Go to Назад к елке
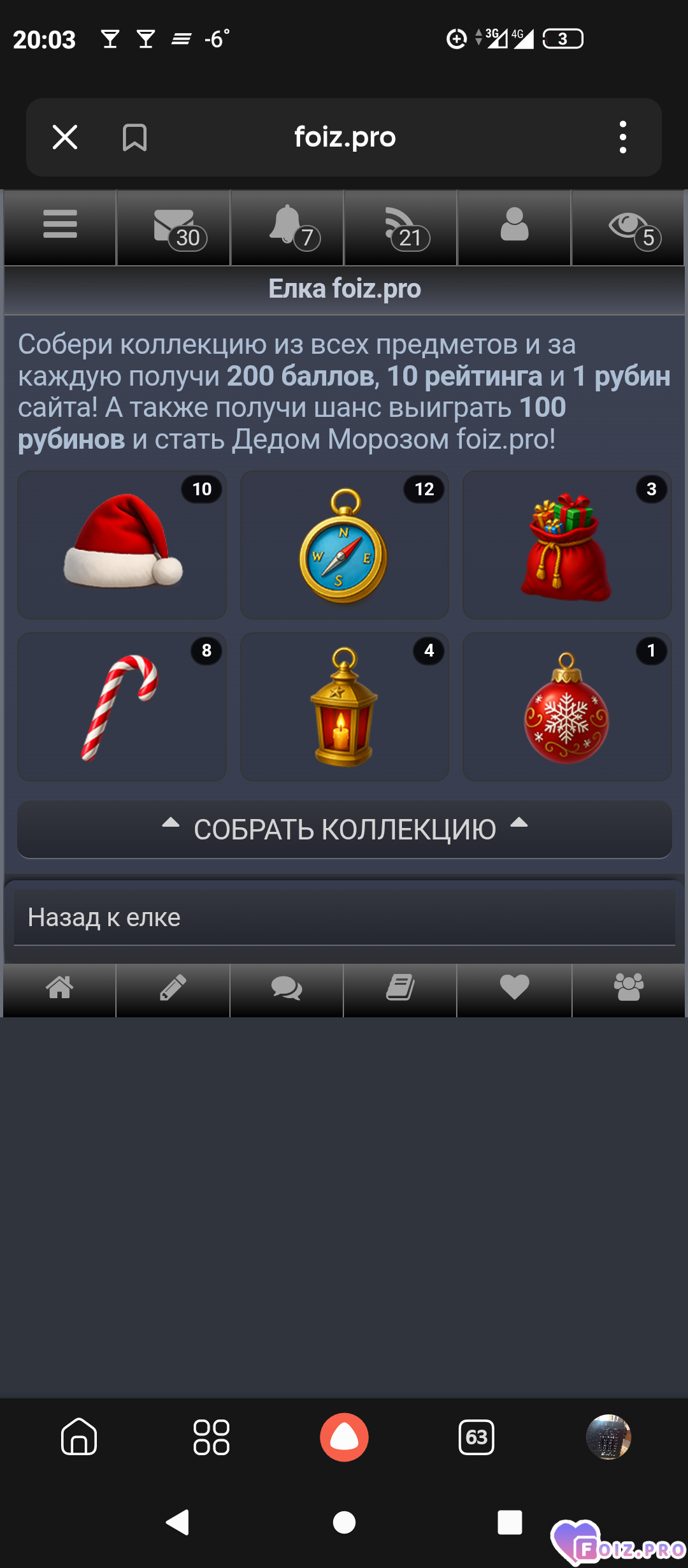 tap(344, 917)
